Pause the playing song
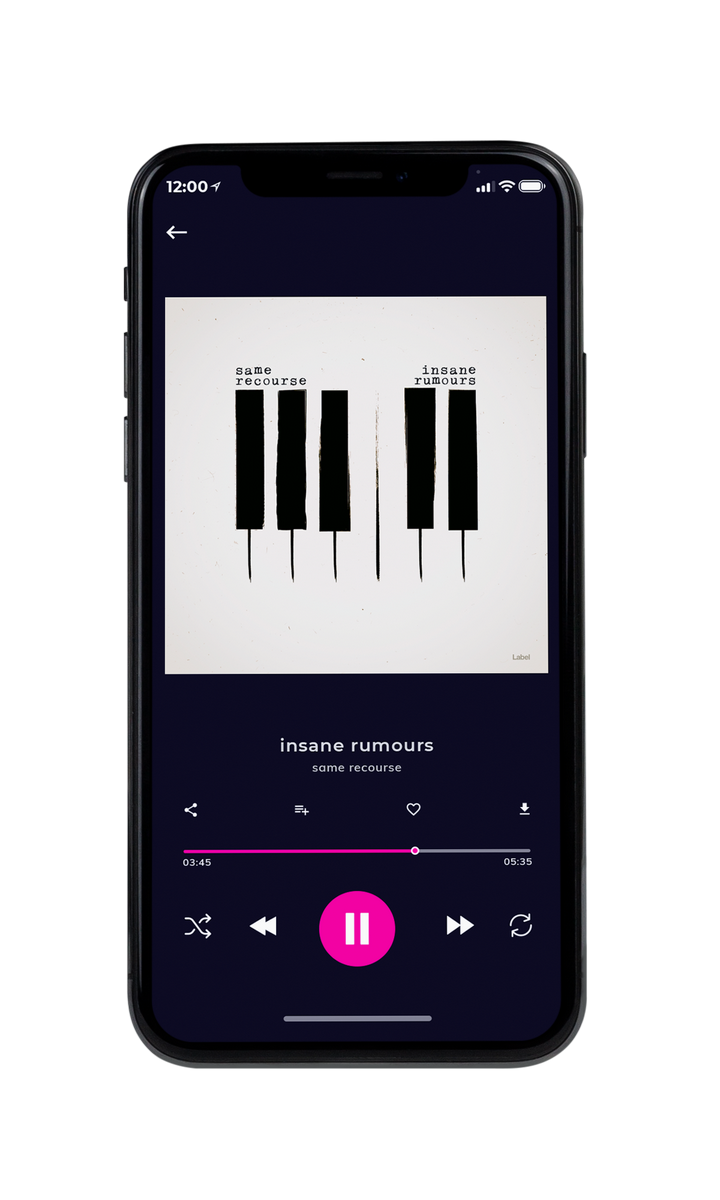 coord(357,929)
